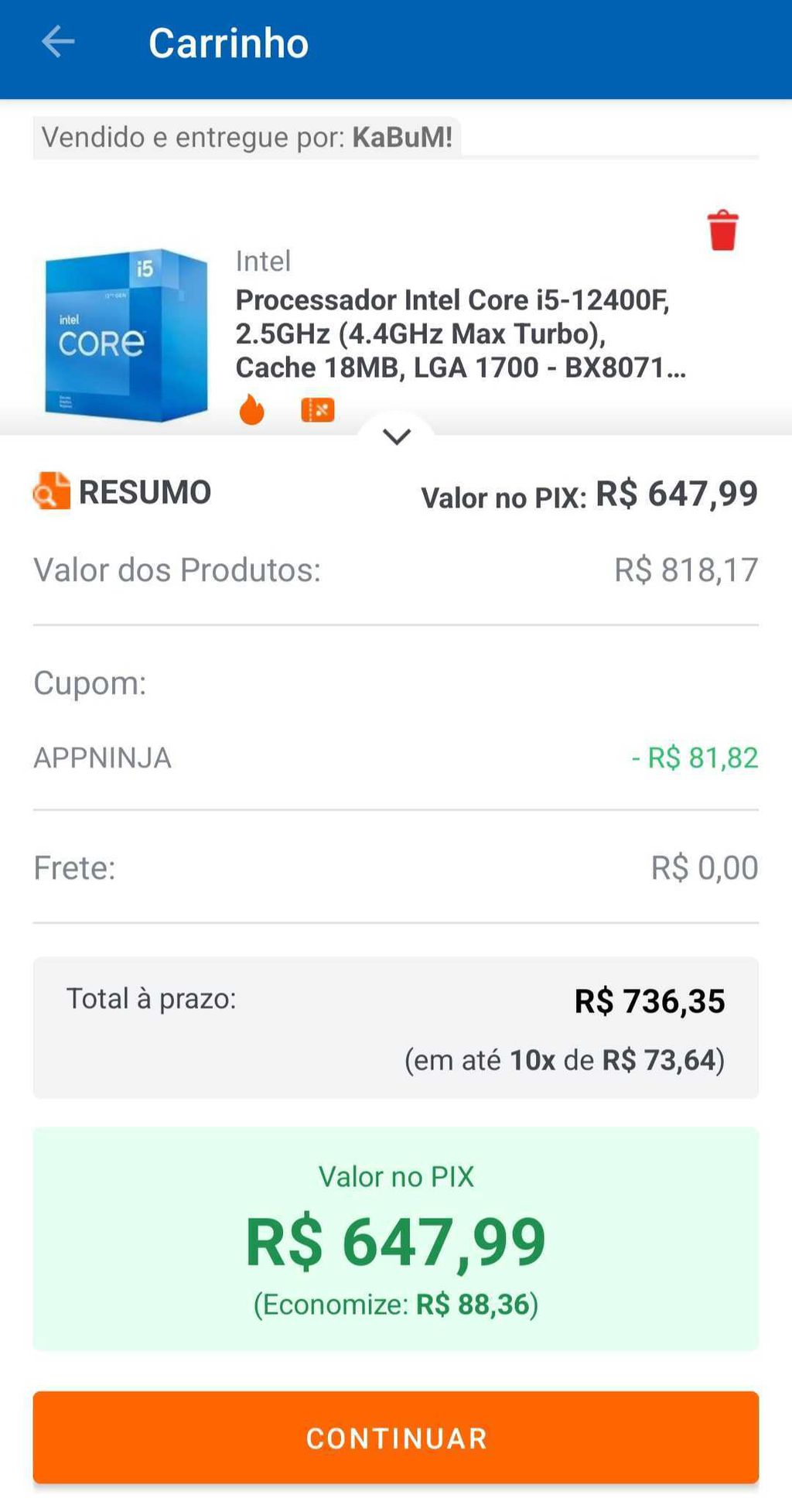The width and height of the screenshot is (792, 1512).
Task: Delete the Intel processor from the cart
Action: tap(722, 231)
